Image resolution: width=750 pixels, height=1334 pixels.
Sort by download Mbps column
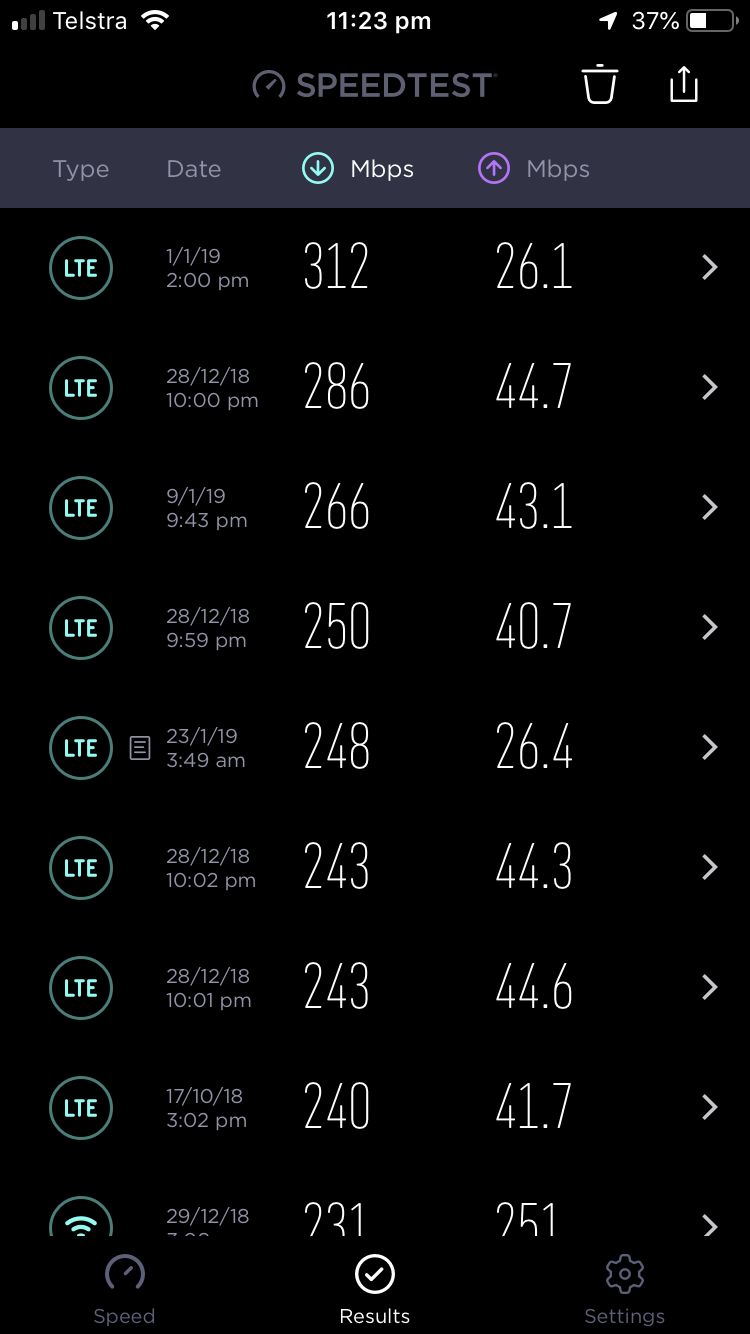tap(358, 169)
